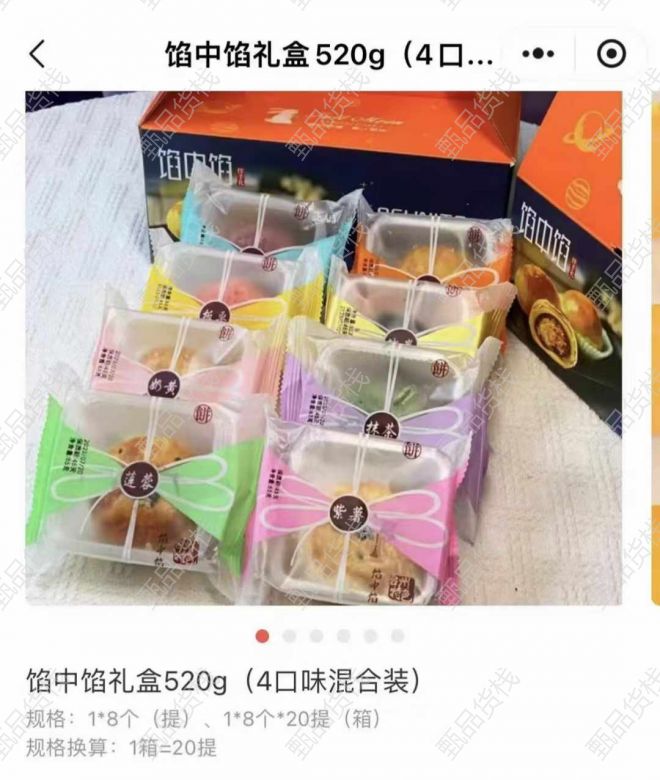Open the mini program more options menu
660x780 pixels.
click(539, 54)
